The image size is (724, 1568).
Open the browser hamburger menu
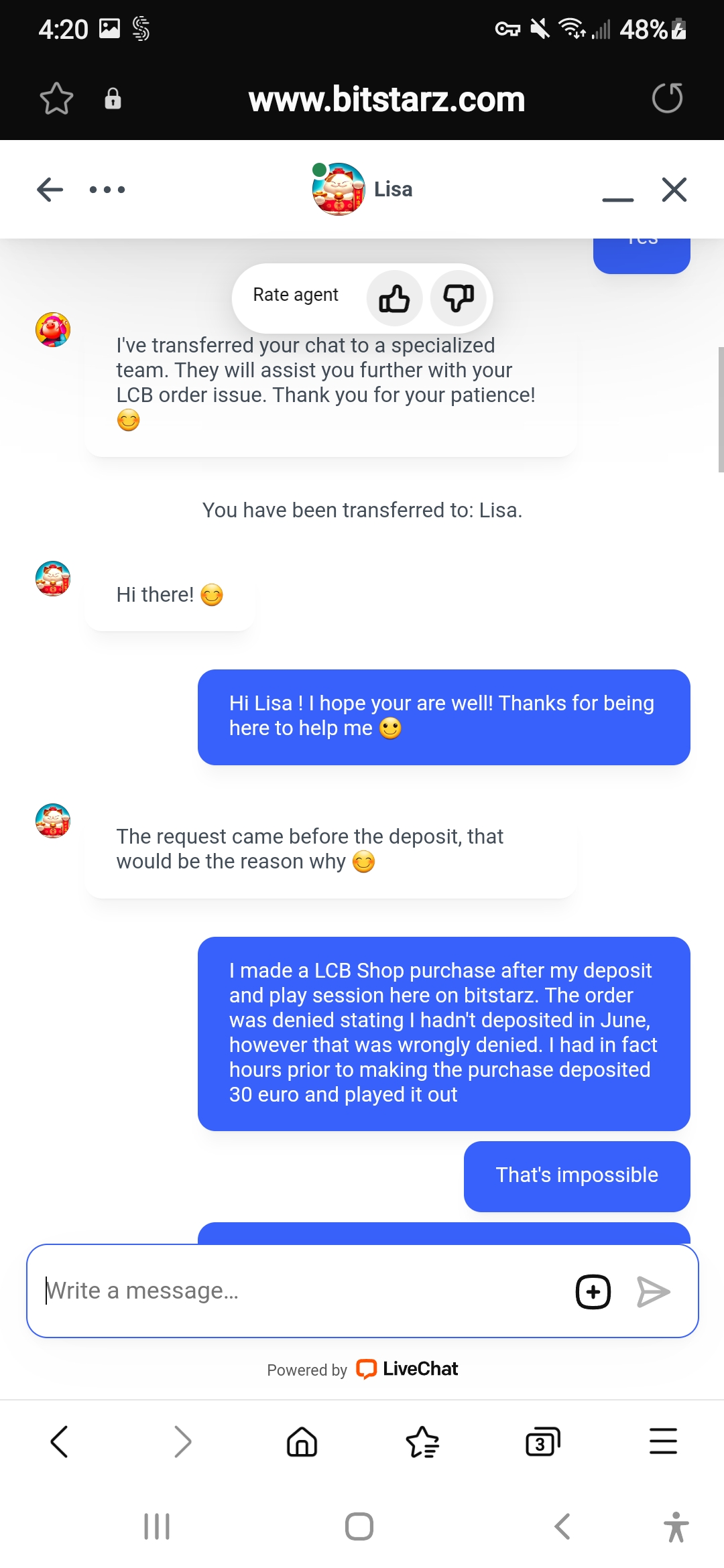tap(663, 1441)
